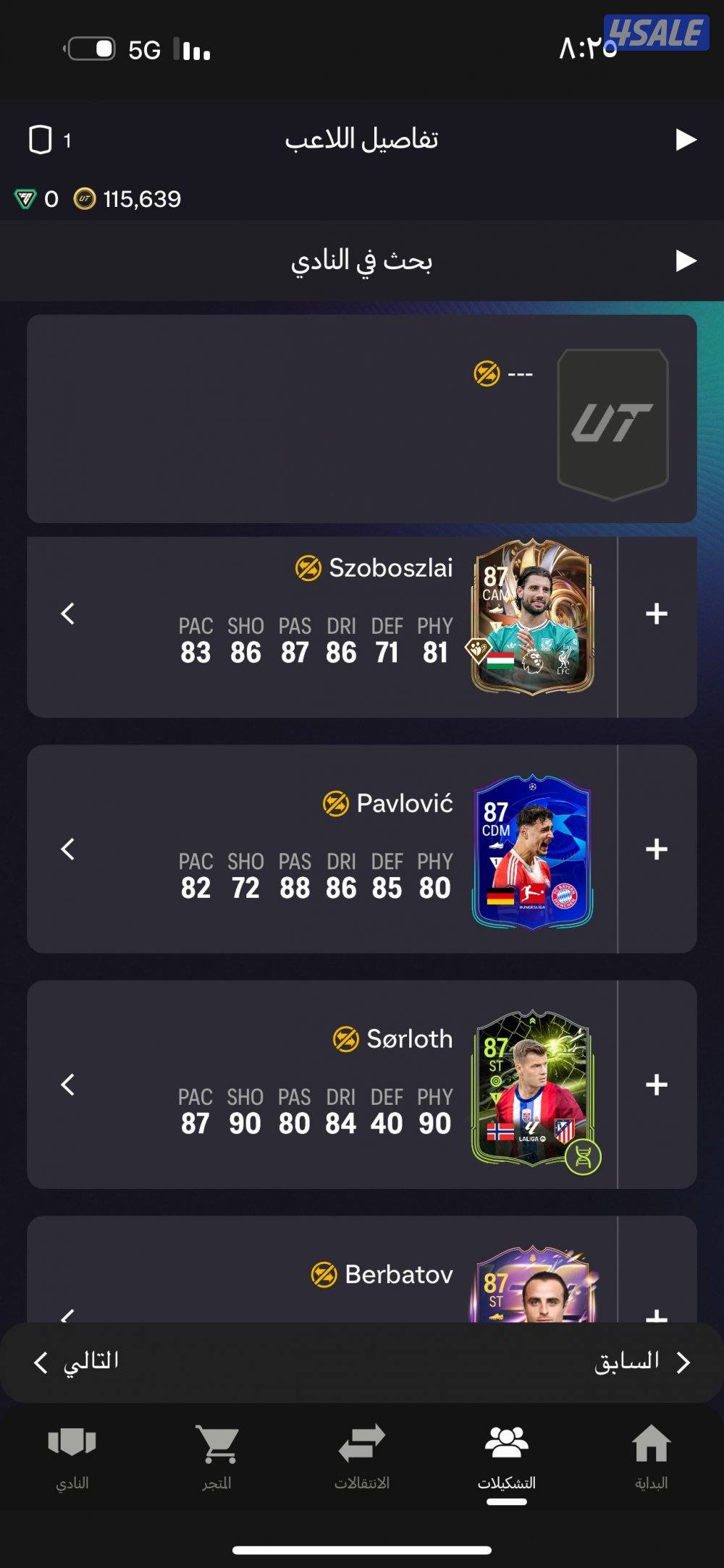Open the Pavlović player card
Screen dimensions: 724x1568
[533, 852]
